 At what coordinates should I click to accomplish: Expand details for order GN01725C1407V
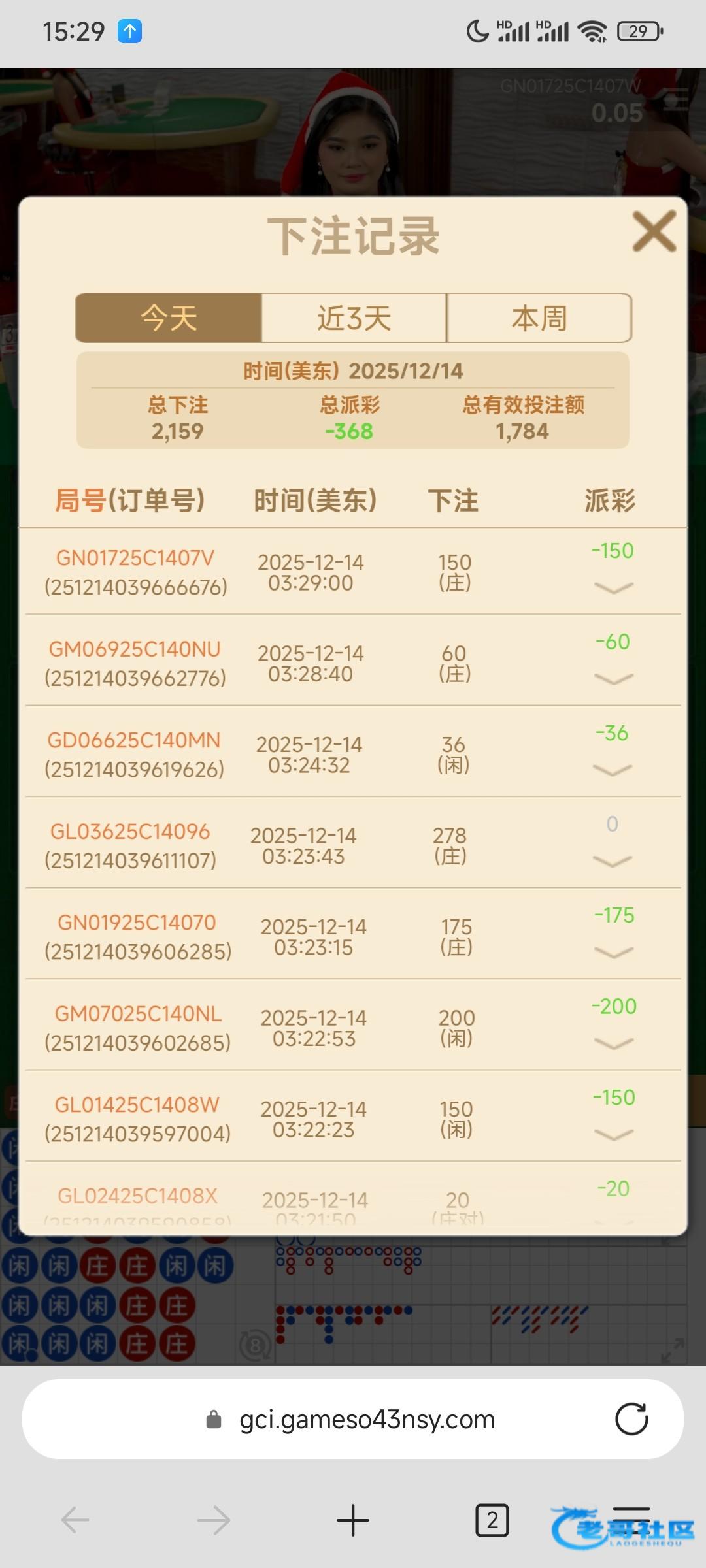point(613,588)
